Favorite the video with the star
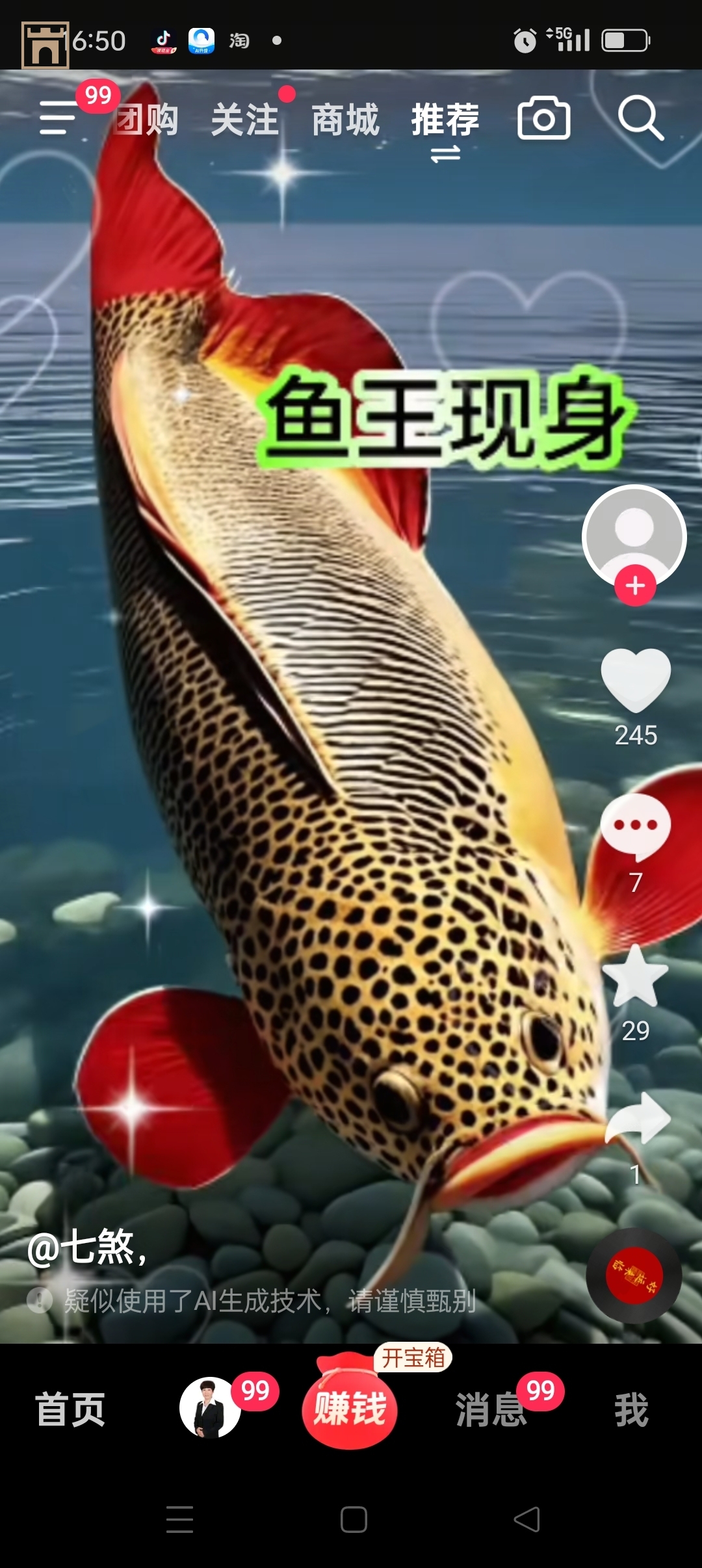The width and height of the screenshot is (702, 1568). tap(635, 975)
